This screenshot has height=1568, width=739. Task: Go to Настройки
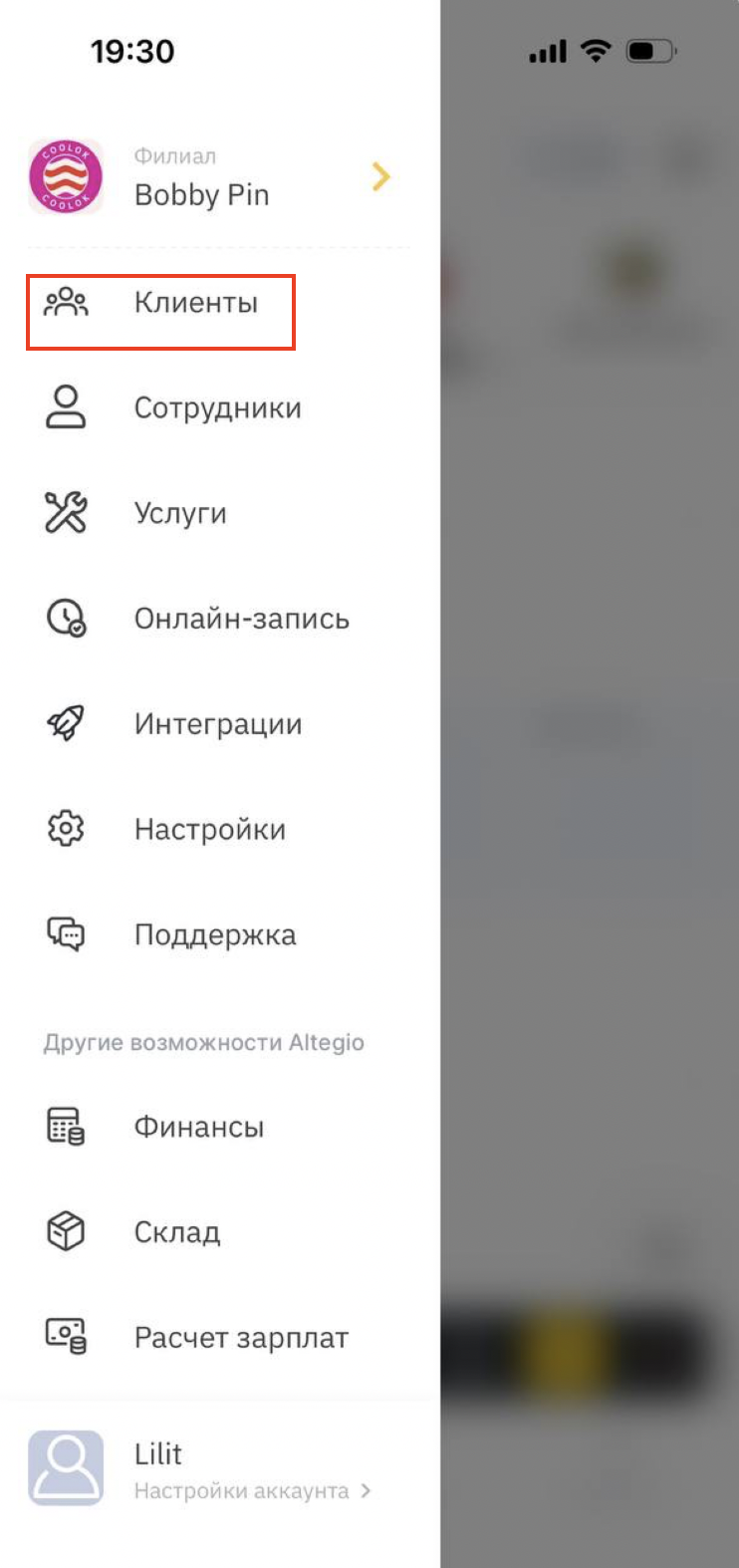[x=219, y=830]
